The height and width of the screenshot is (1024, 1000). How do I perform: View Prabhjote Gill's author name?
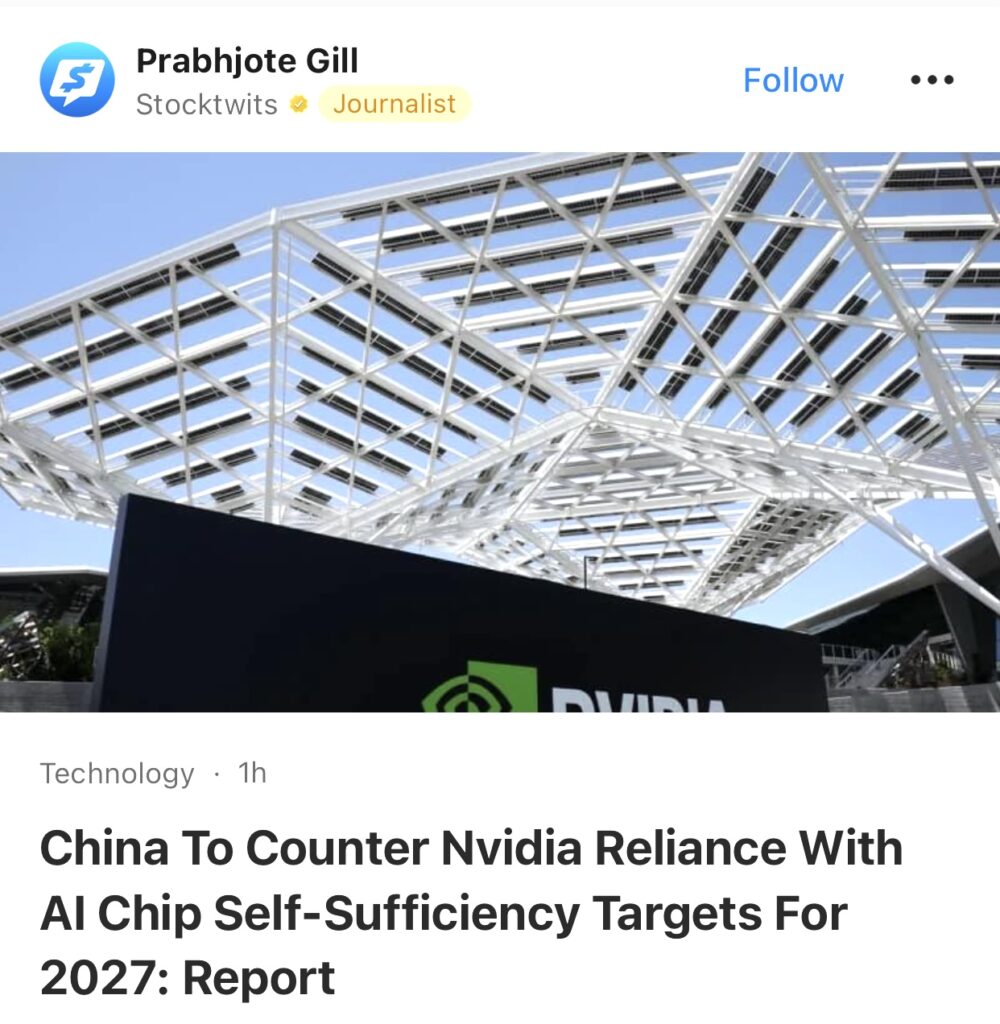point(246,61)
